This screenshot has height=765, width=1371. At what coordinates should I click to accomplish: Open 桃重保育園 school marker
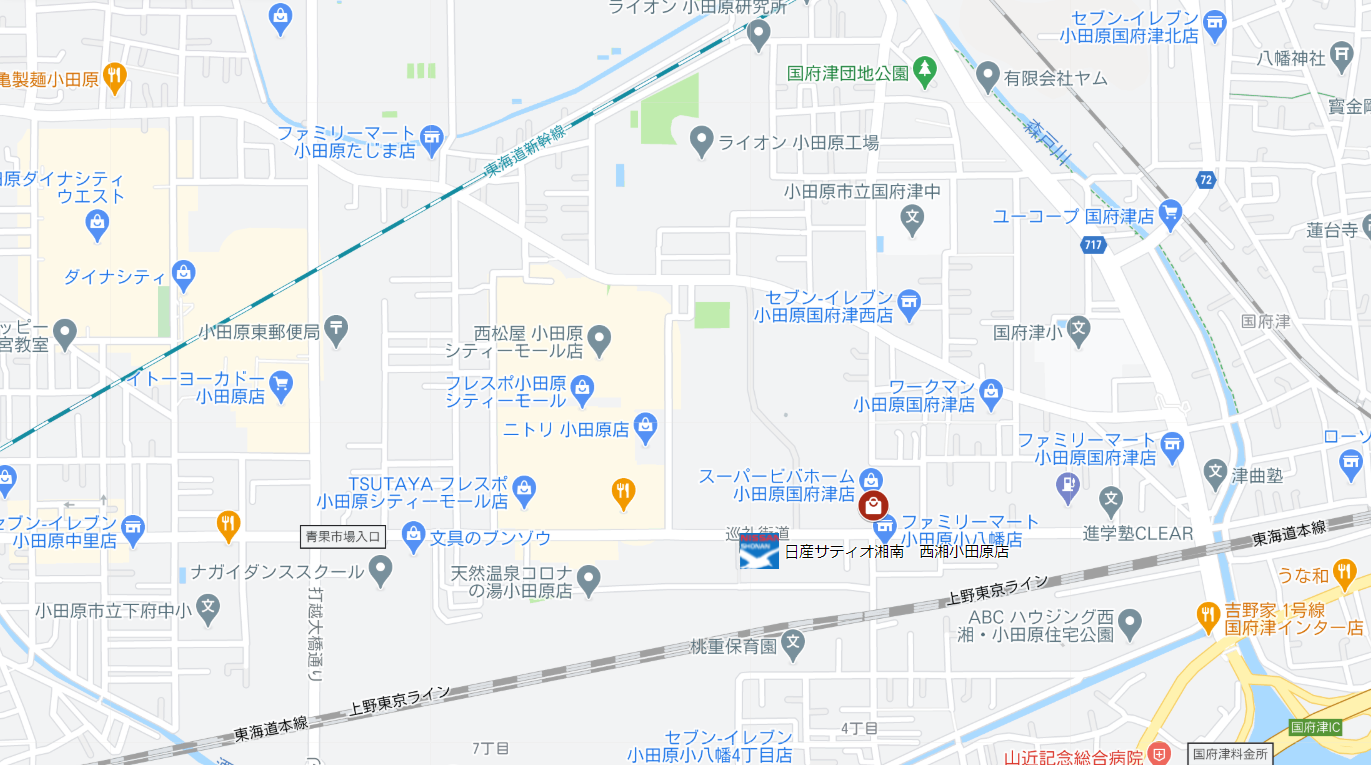pos(792,642)
